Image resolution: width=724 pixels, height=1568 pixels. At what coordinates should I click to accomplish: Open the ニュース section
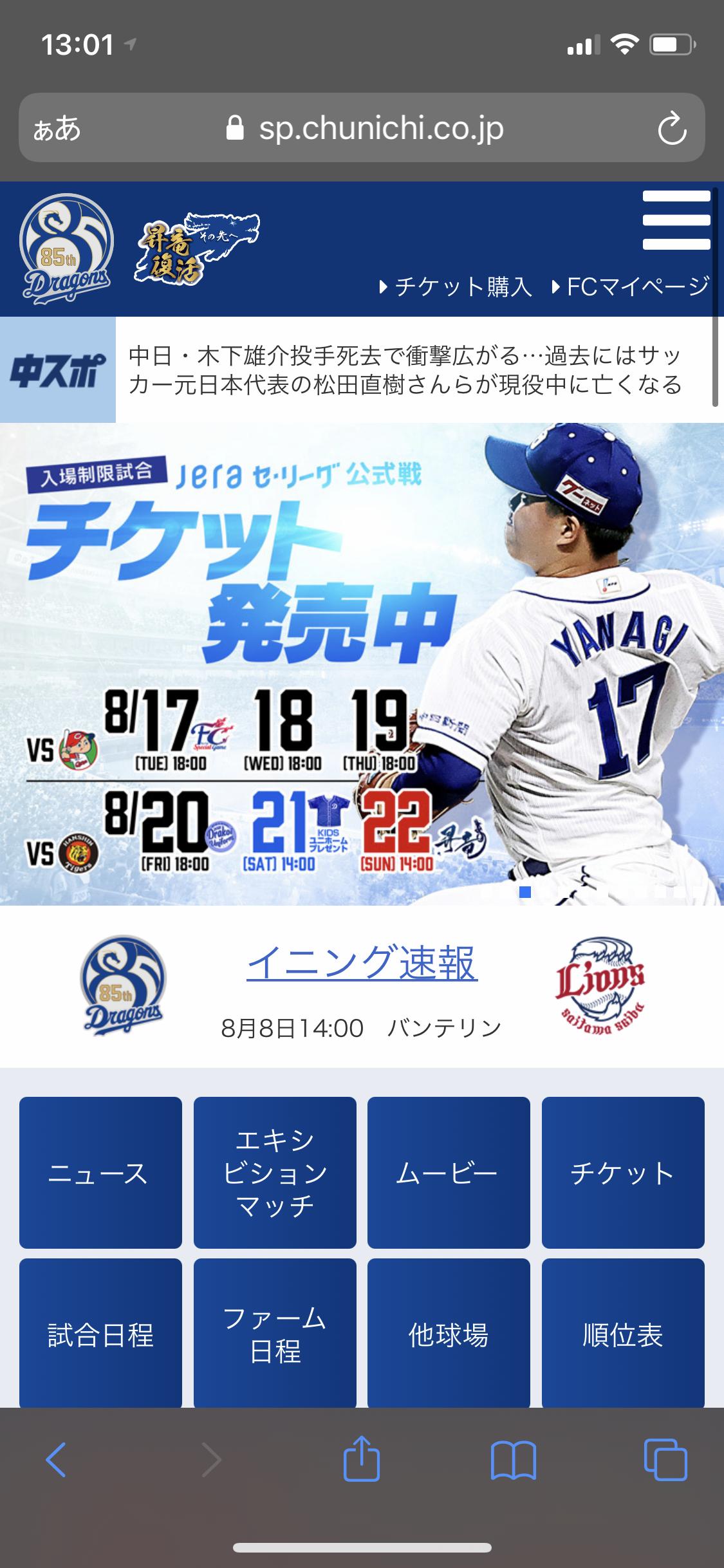click(x=100, y=1173)
